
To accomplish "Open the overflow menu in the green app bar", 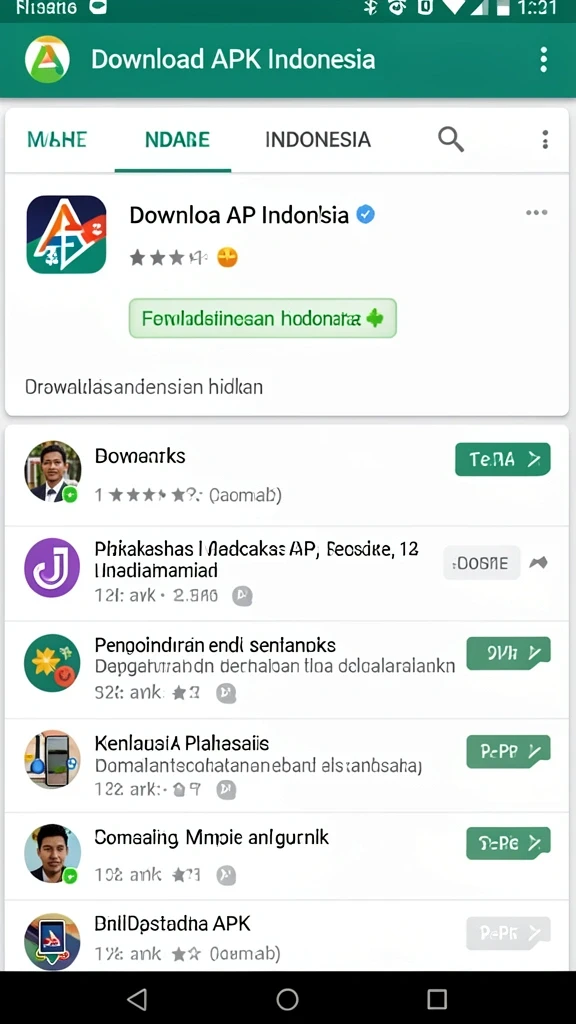I will 543,59.
